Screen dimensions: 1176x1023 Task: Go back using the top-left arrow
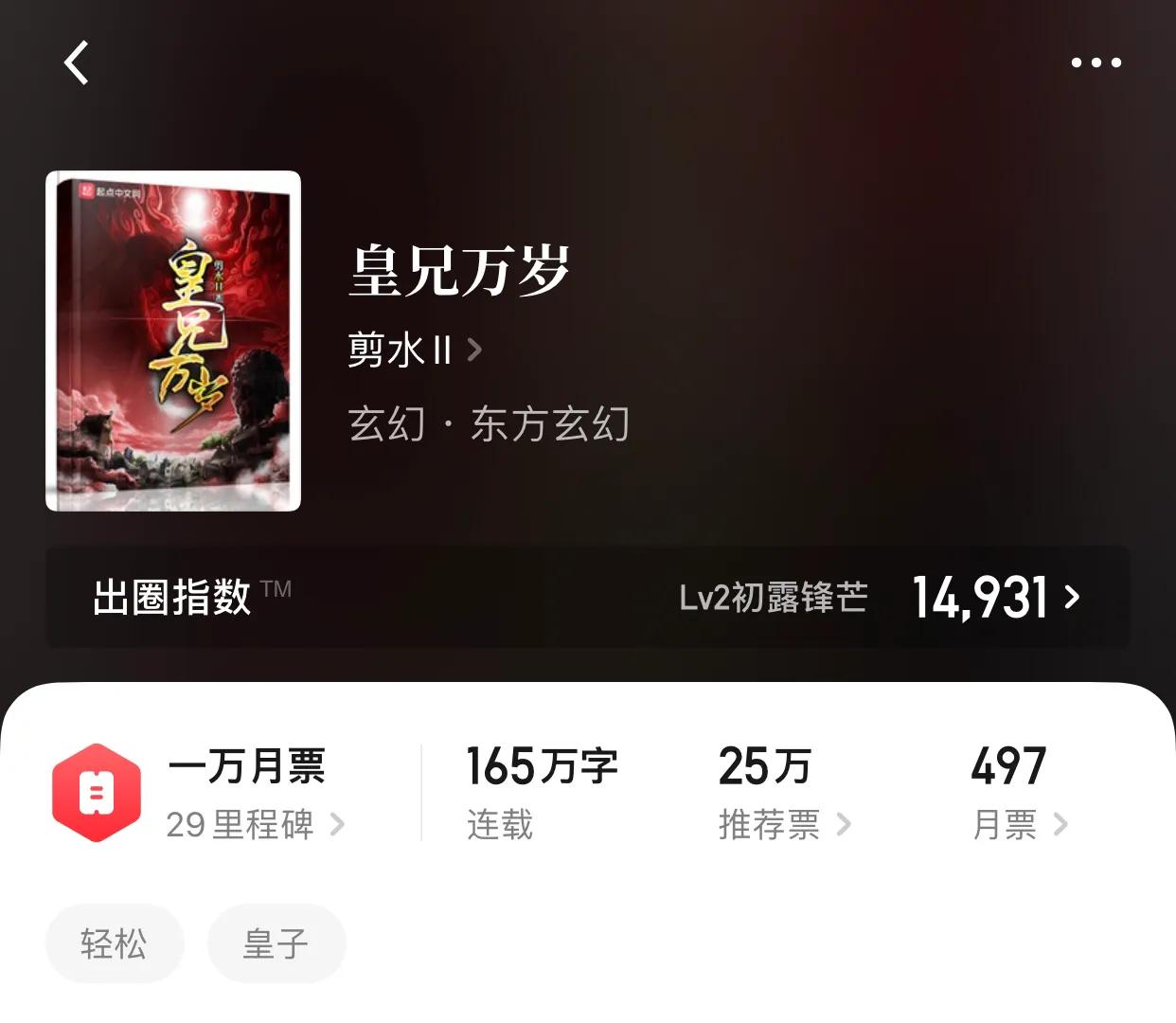coord(76,63)
